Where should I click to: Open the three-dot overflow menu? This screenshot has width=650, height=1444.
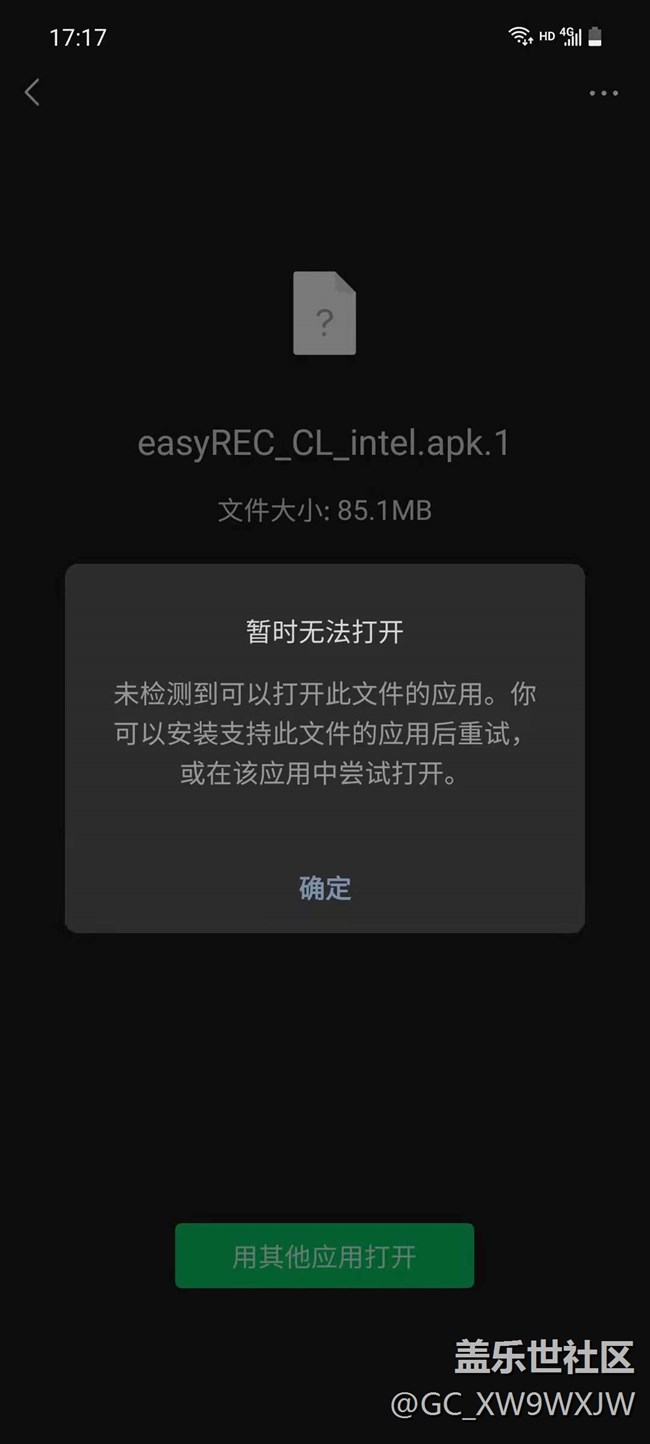point(603,94)
